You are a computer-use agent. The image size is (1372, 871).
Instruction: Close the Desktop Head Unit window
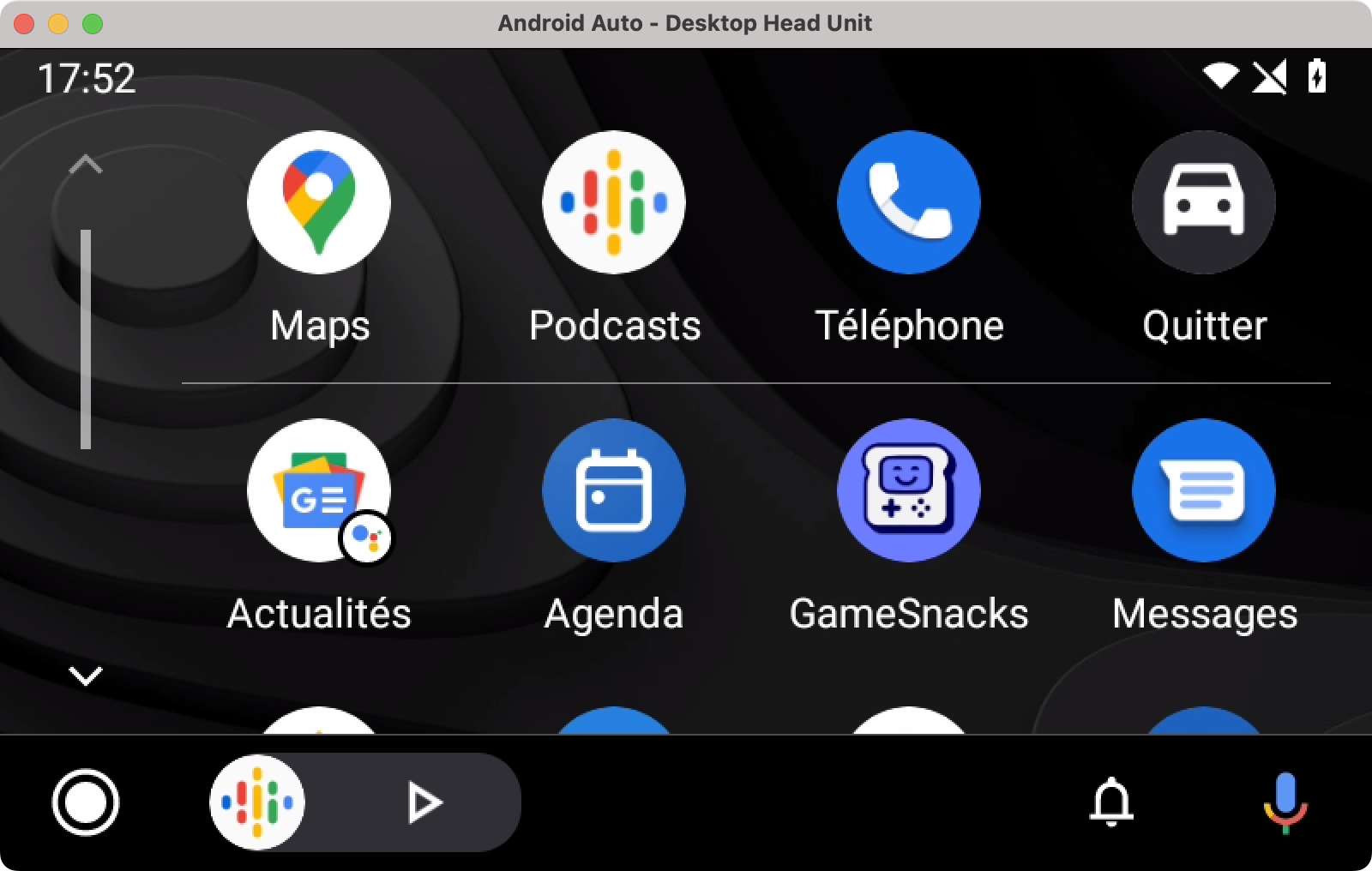[24, 24]
